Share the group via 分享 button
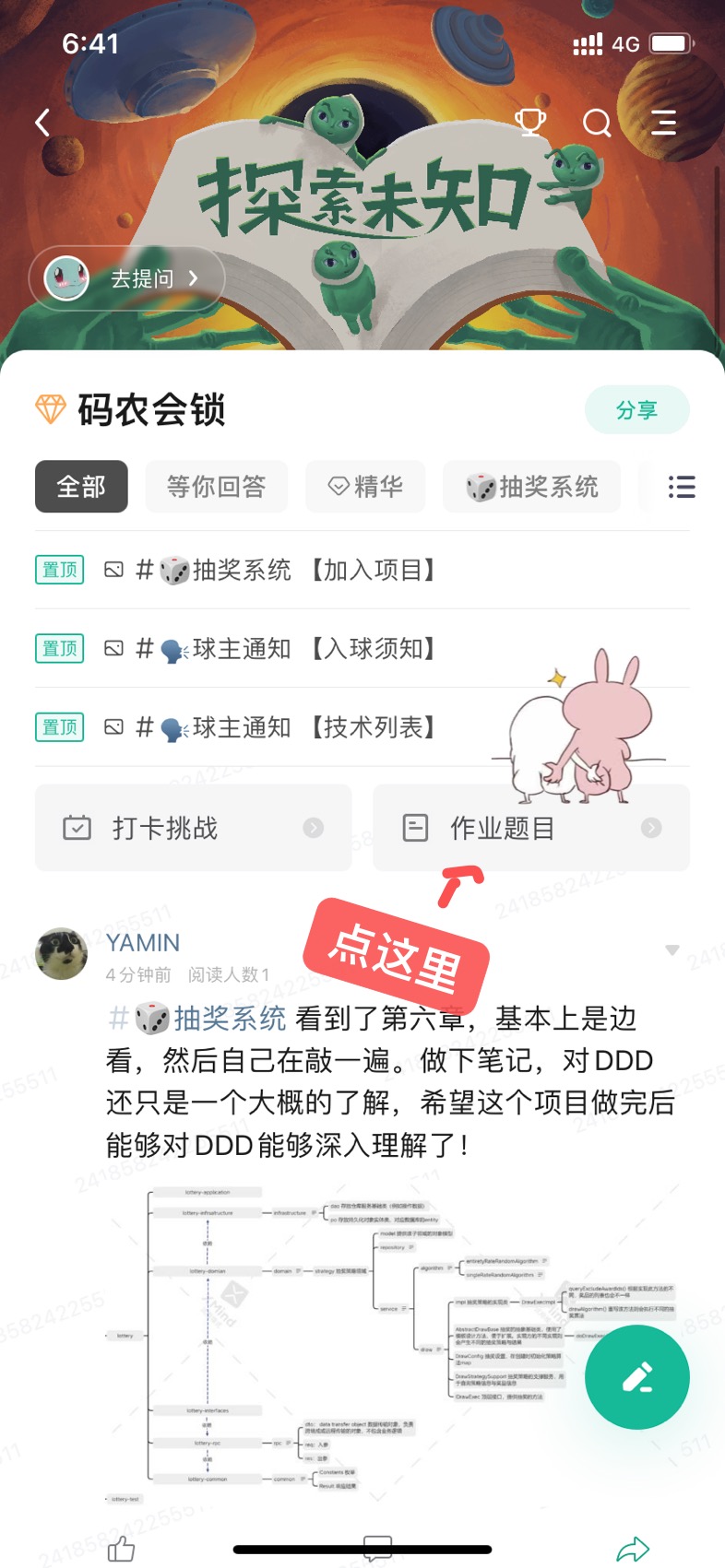Image resolution: width=725 pixels, height=1568 pixels. pyautogui.click(x=636, y=409)
